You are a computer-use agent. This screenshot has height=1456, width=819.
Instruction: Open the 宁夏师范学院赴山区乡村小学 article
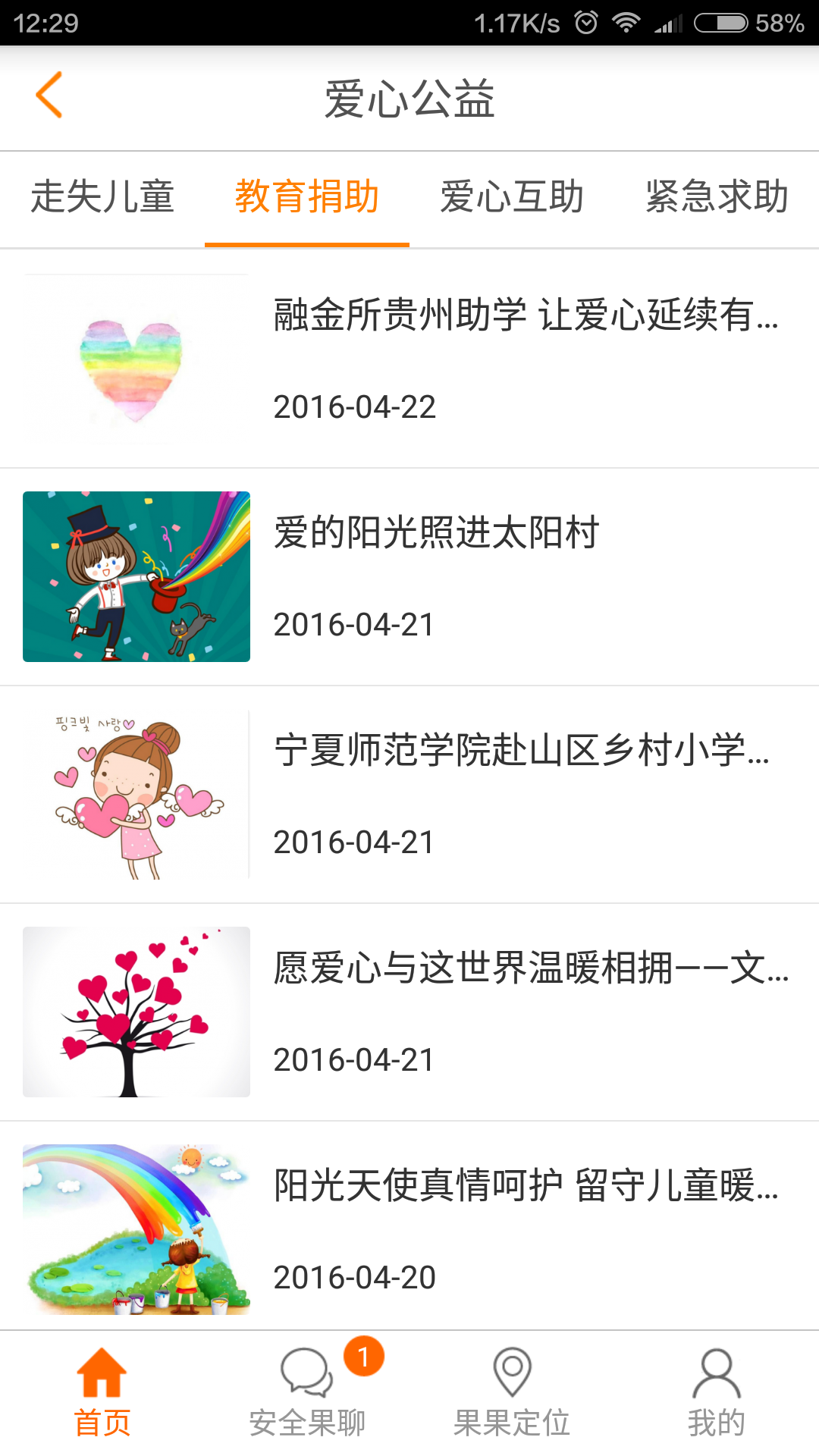click(x=522, y=750)
